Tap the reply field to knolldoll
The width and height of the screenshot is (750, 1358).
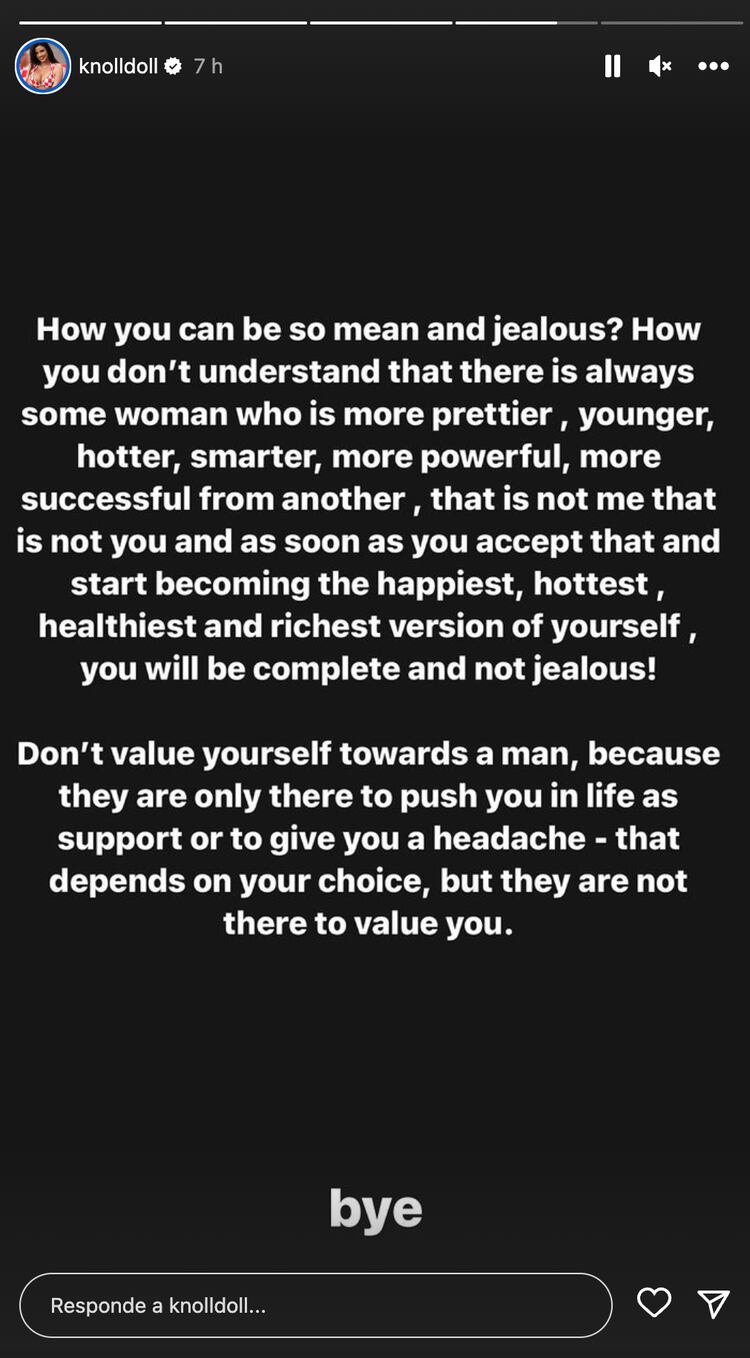click(x=315, y=1305)
